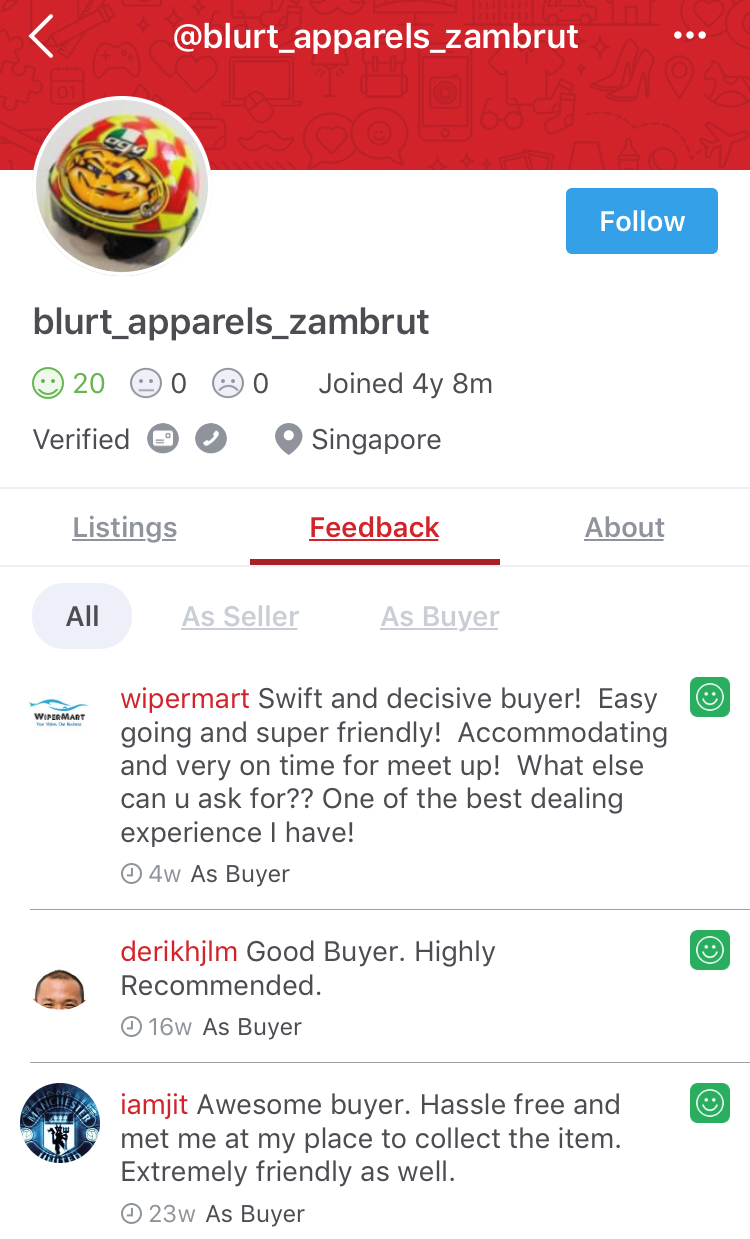Open the About tab
This screenshot has width=750, height=1239.
(624, 528)
